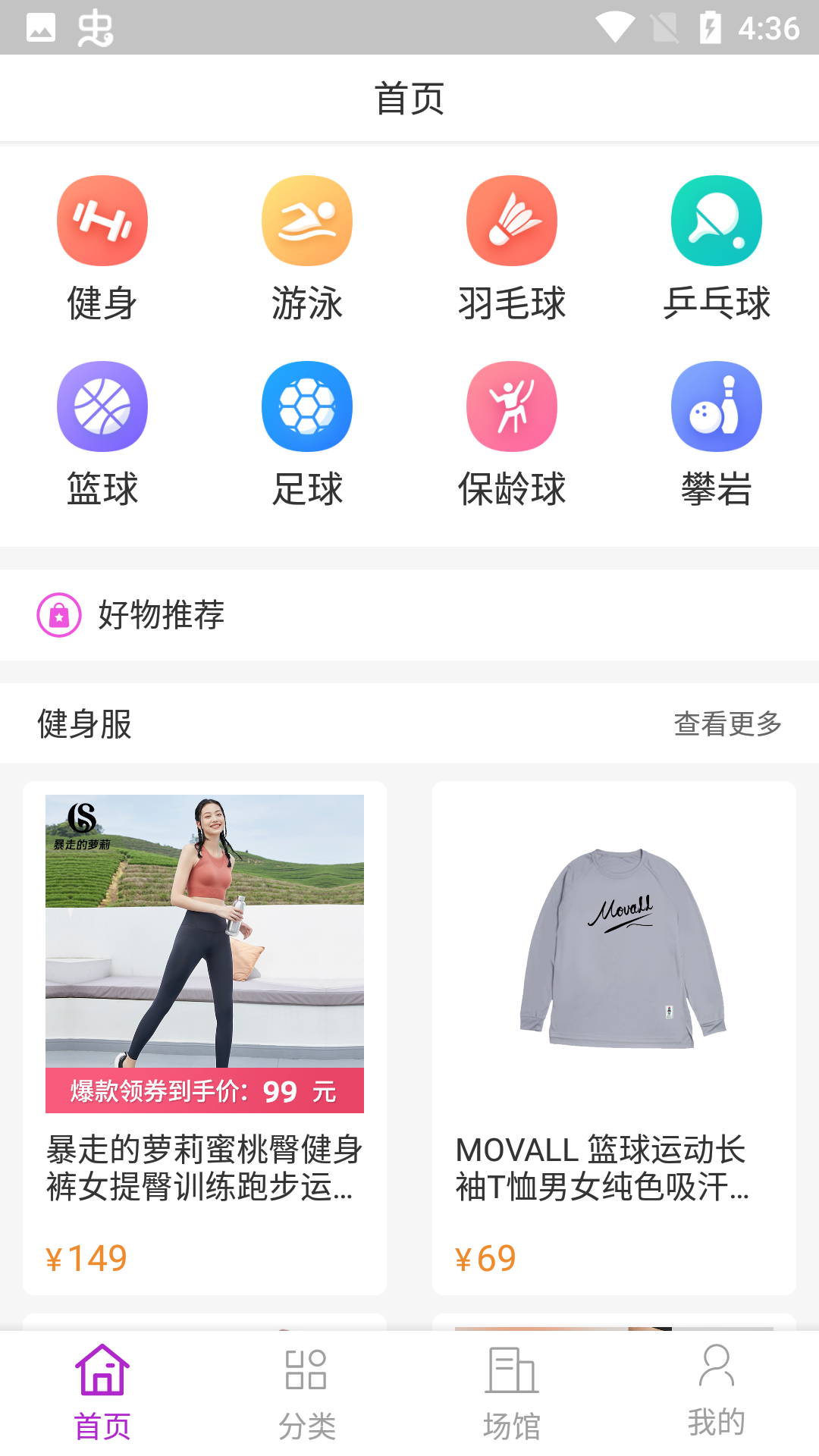Open 查看更多 to see more fitness wear

pyautogui.click(x=728, y=724)
